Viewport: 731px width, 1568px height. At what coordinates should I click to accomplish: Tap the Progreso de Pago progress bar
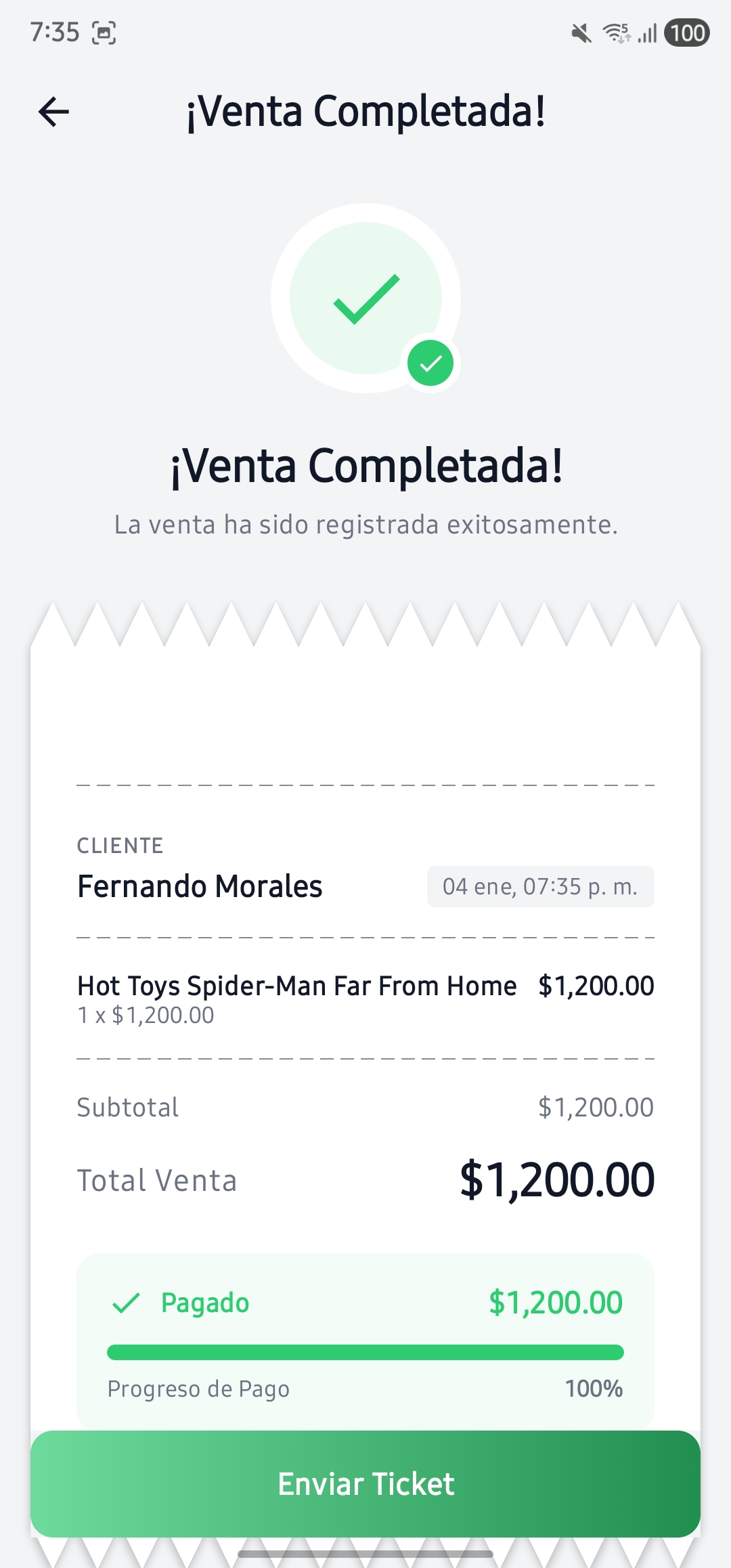click(x=365, y=1354)
